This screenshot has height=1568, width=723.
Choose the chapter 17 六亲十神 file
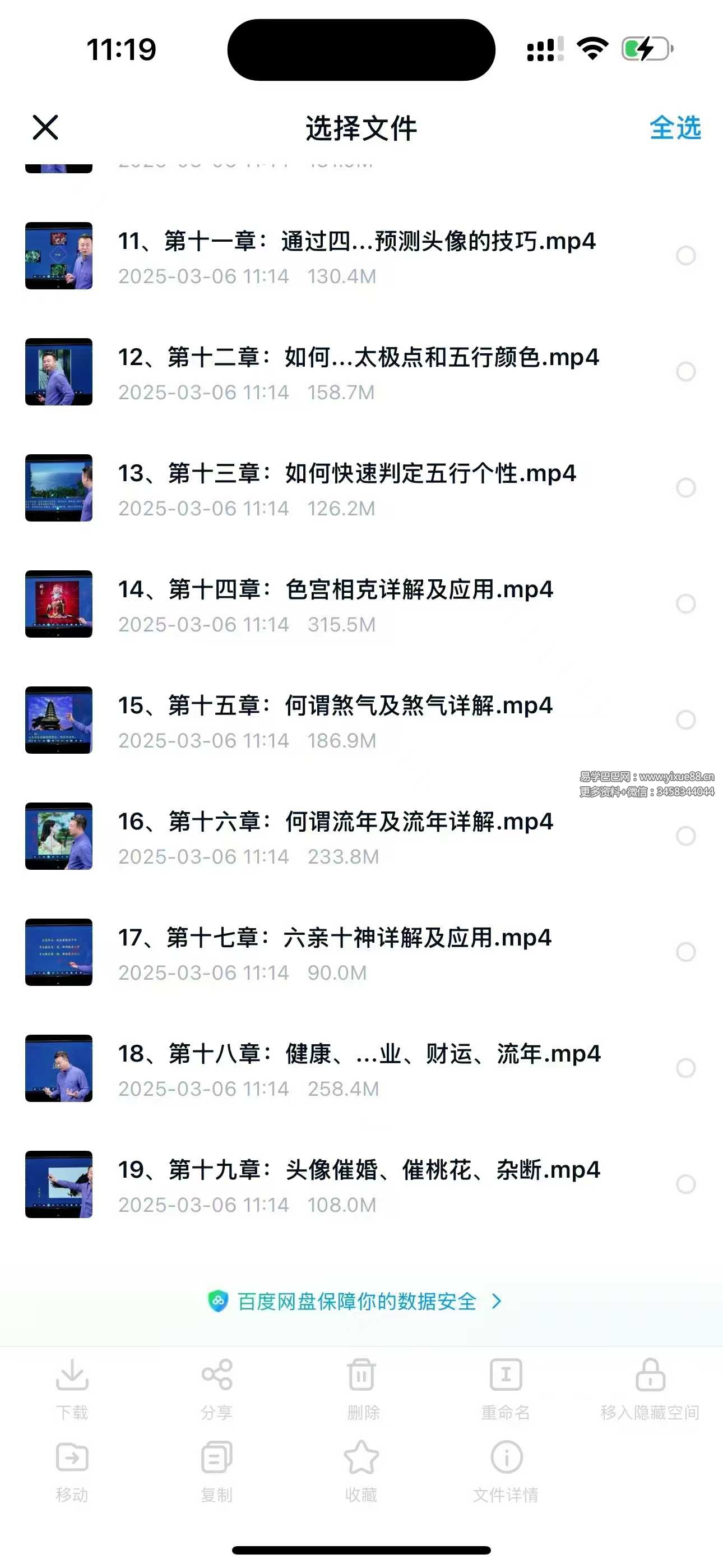pos(685,952)
